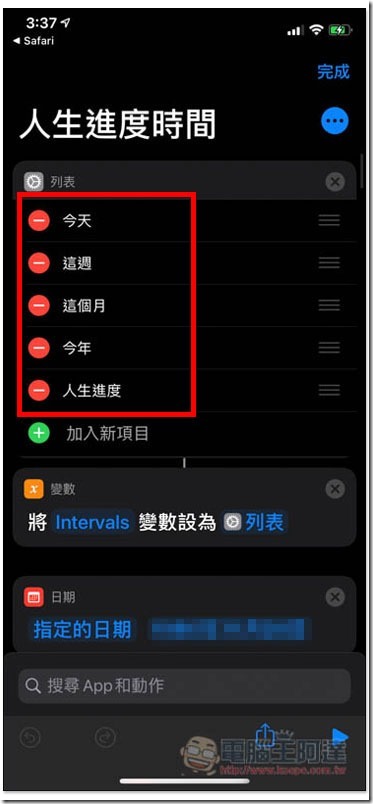Remove the 日期 action with its X
The image size is (373, 804).
[335, 597]
